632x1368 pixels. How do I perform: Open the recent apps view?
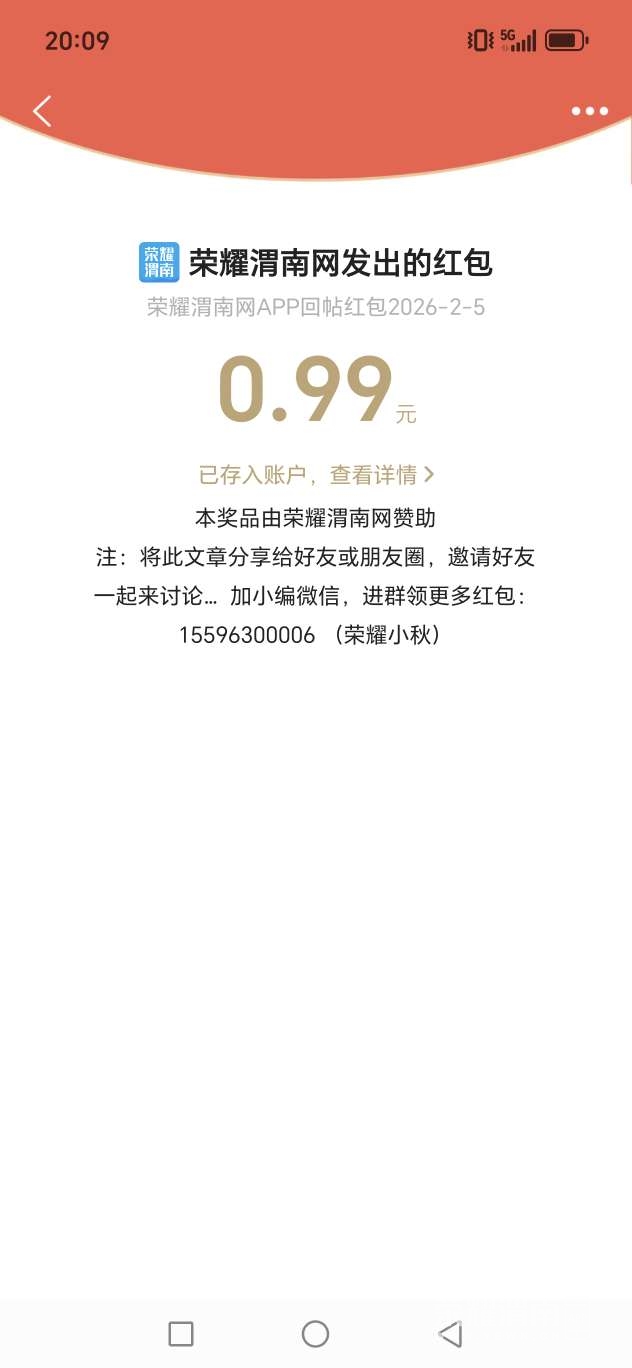click(181, 1333)
